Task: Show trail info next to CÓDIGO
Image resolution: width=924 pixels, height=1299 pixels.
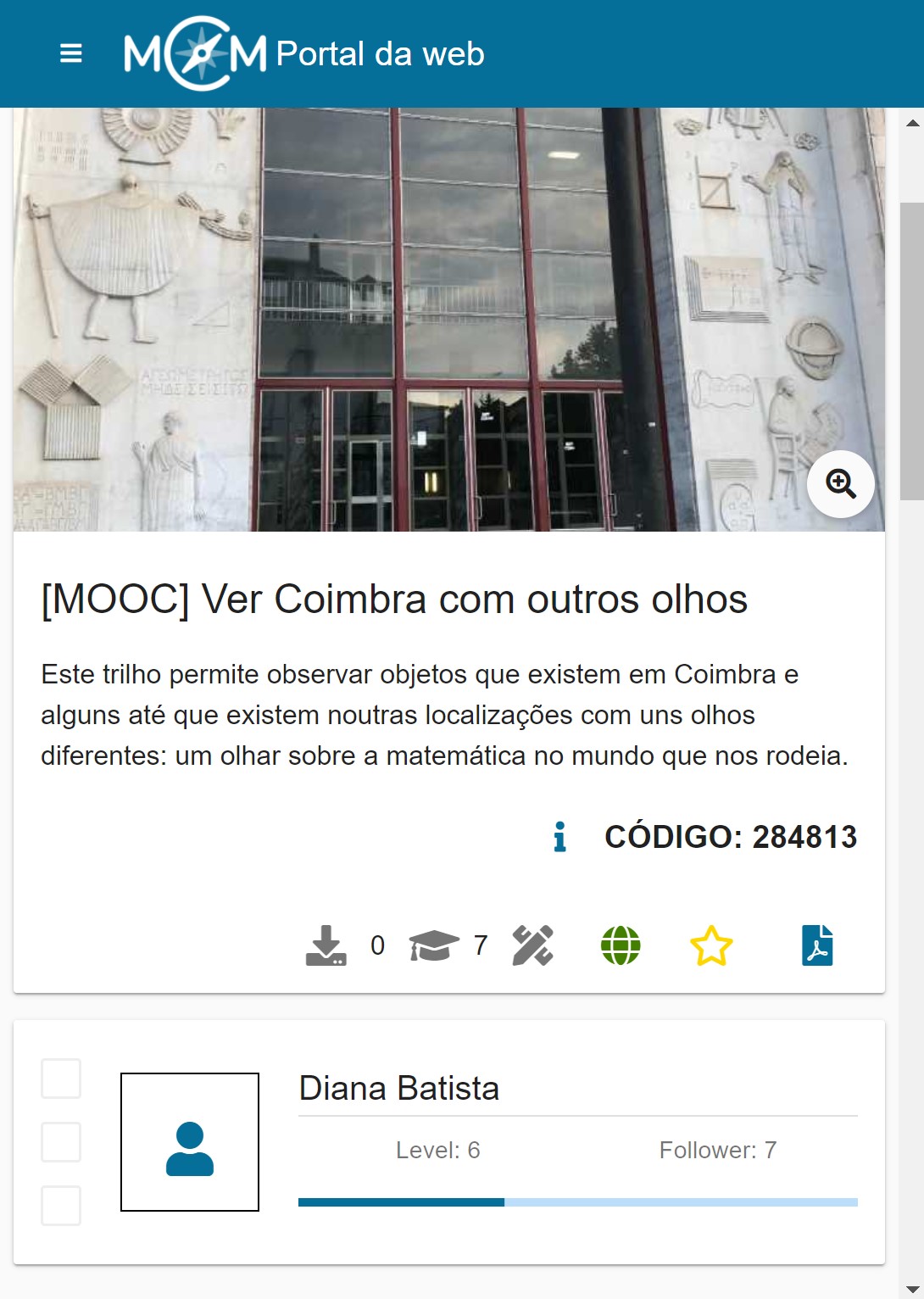Action: [559, 837]
